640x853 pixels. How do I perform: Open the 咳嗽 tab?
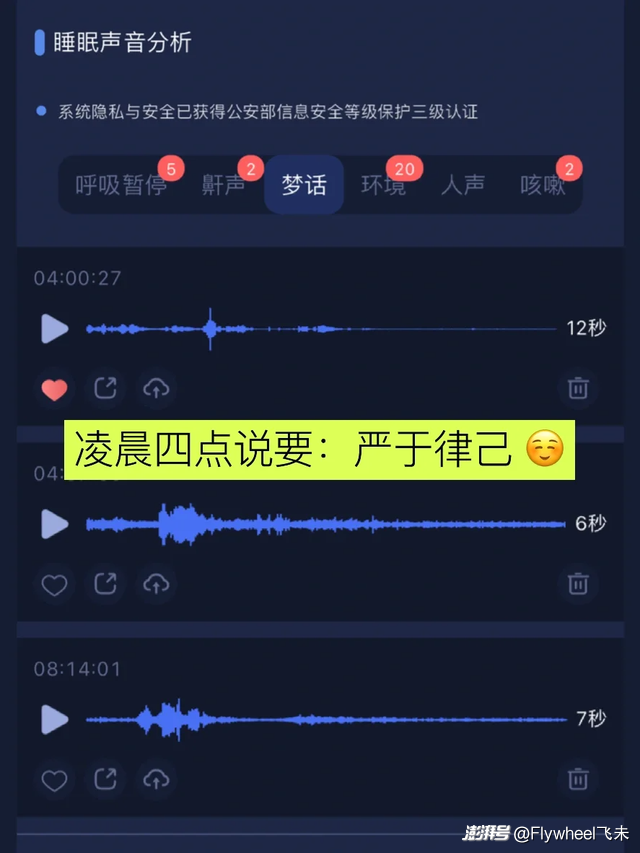pos(542,185)
